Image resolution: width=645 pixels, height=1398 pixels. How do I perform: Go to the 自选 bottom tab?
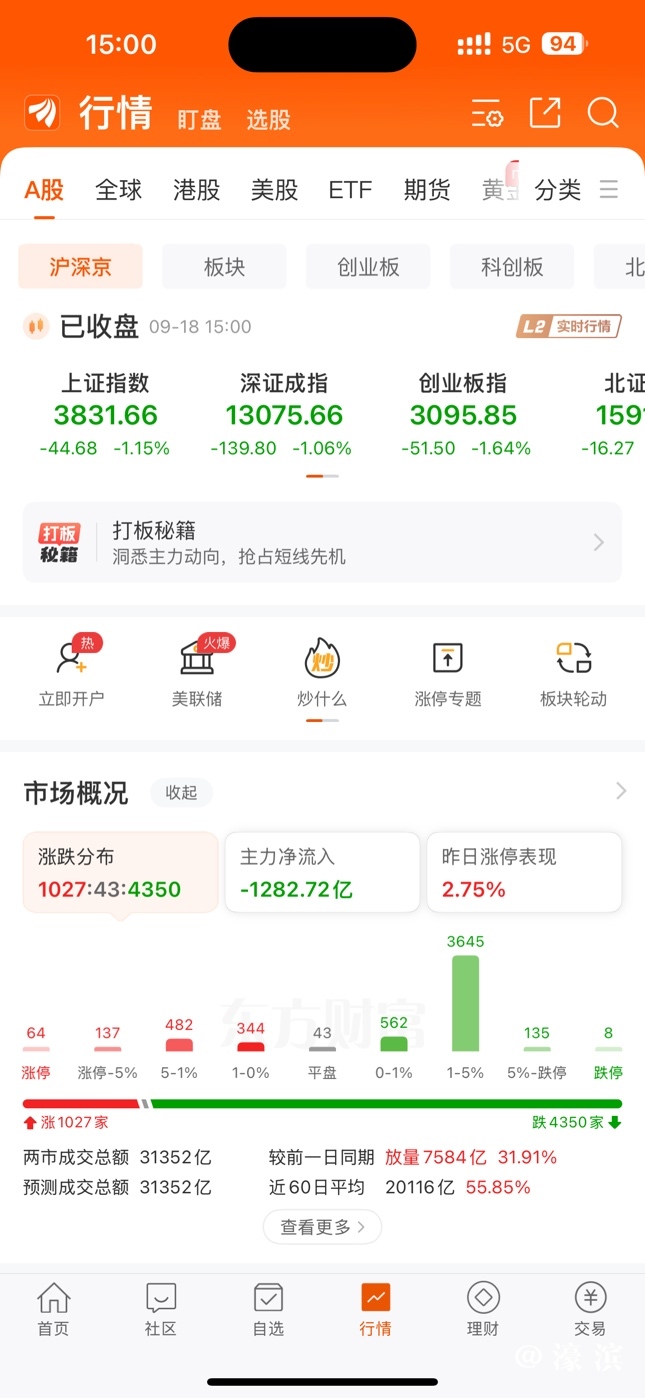pyautogui.click(x=268, y=1309)
